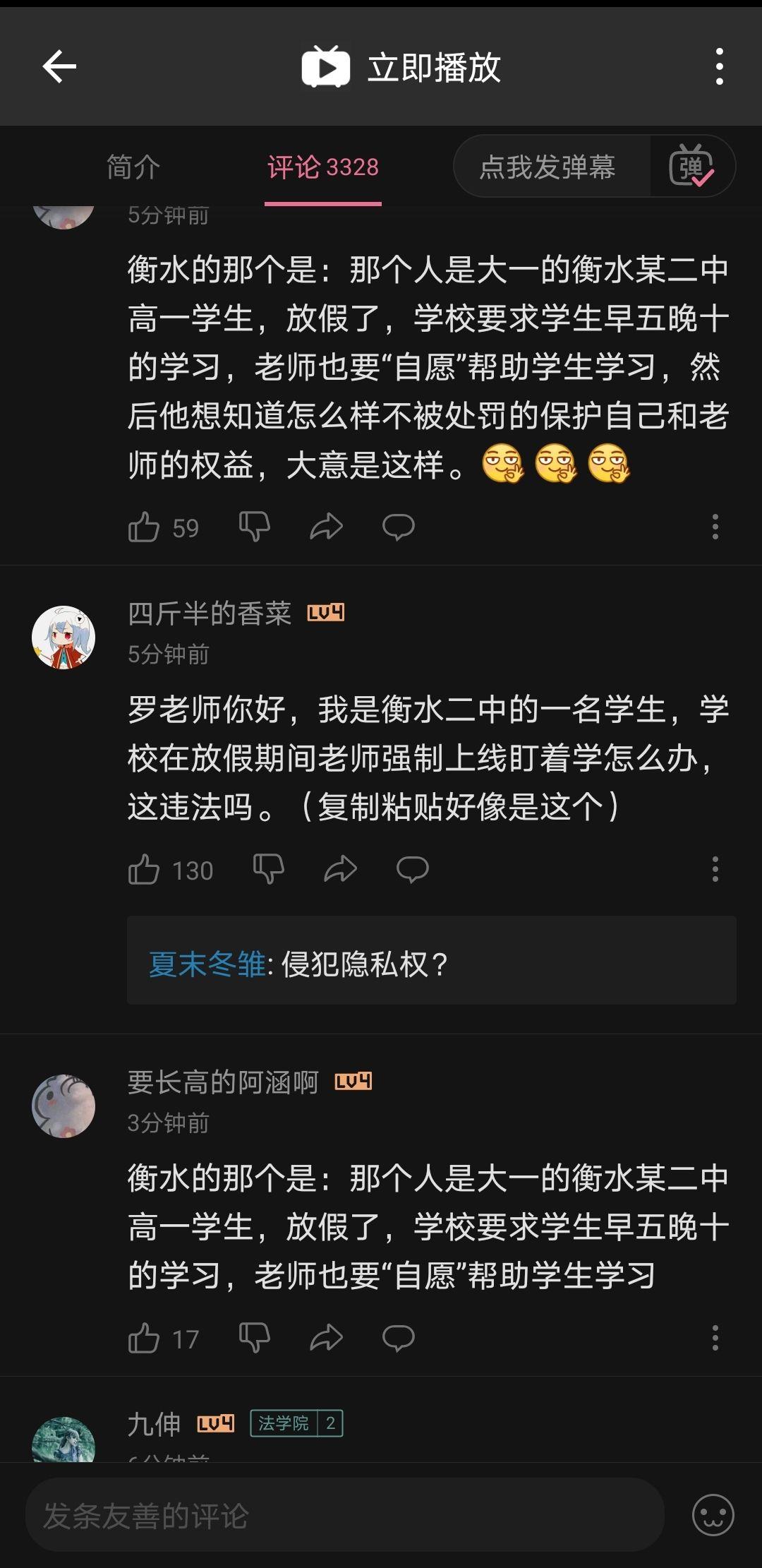Image resolution: width=762 pixels, height=1568 pixels.
Task: Open the emoji picker beside comment box
Action: (x=713, y=1515)
